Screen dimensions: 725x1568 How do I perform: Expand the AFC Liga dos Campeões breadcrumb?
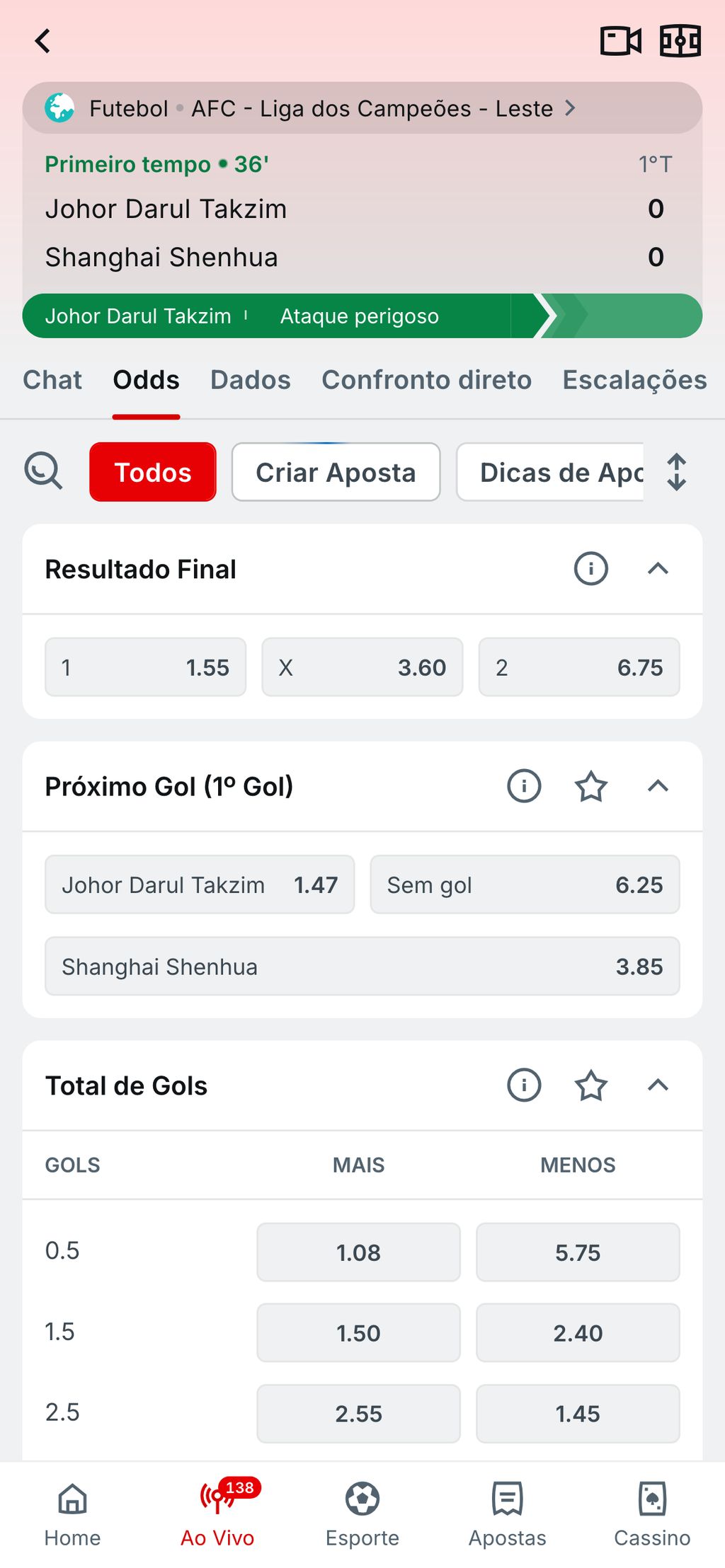[570, 108]
